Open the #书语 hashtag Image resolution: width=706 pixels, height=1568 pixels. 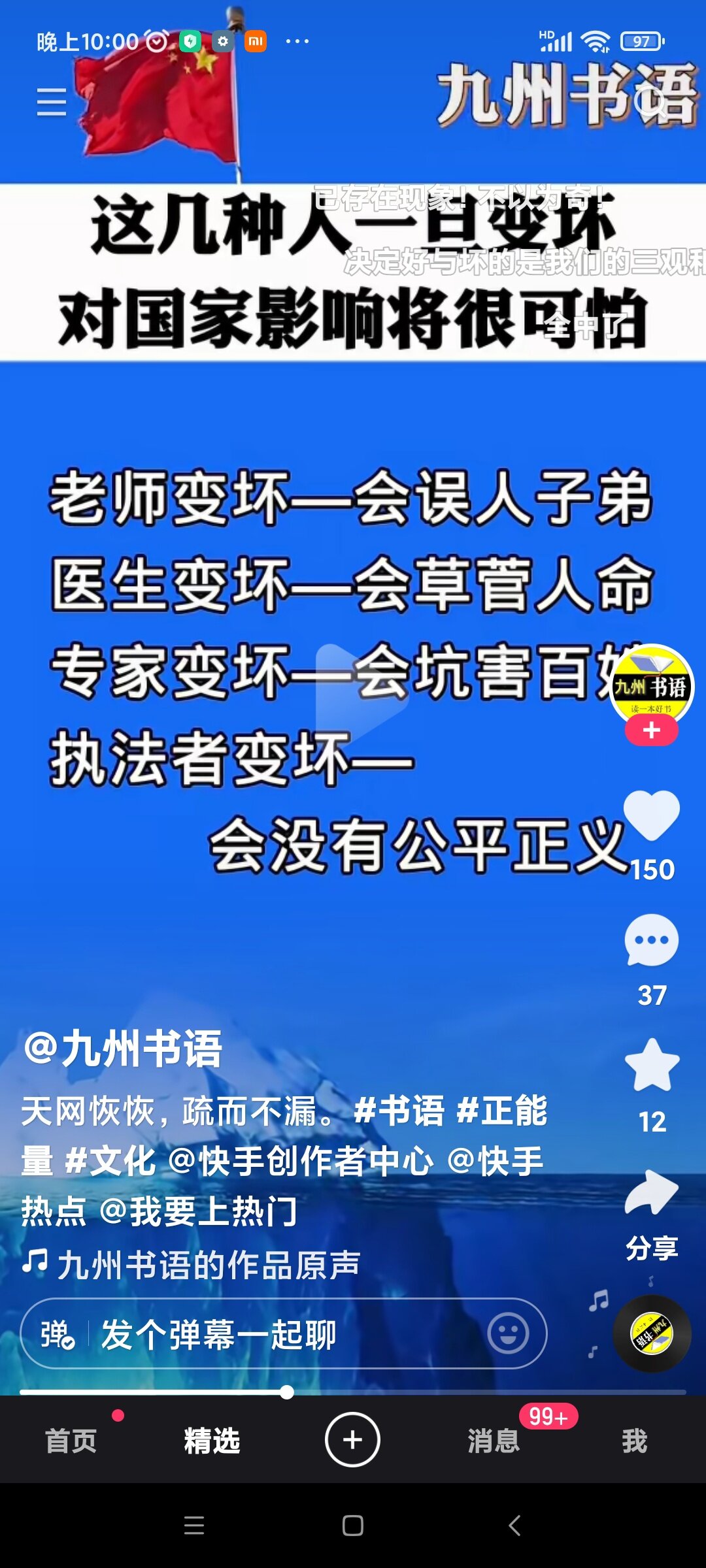(x=399, y=1111)
